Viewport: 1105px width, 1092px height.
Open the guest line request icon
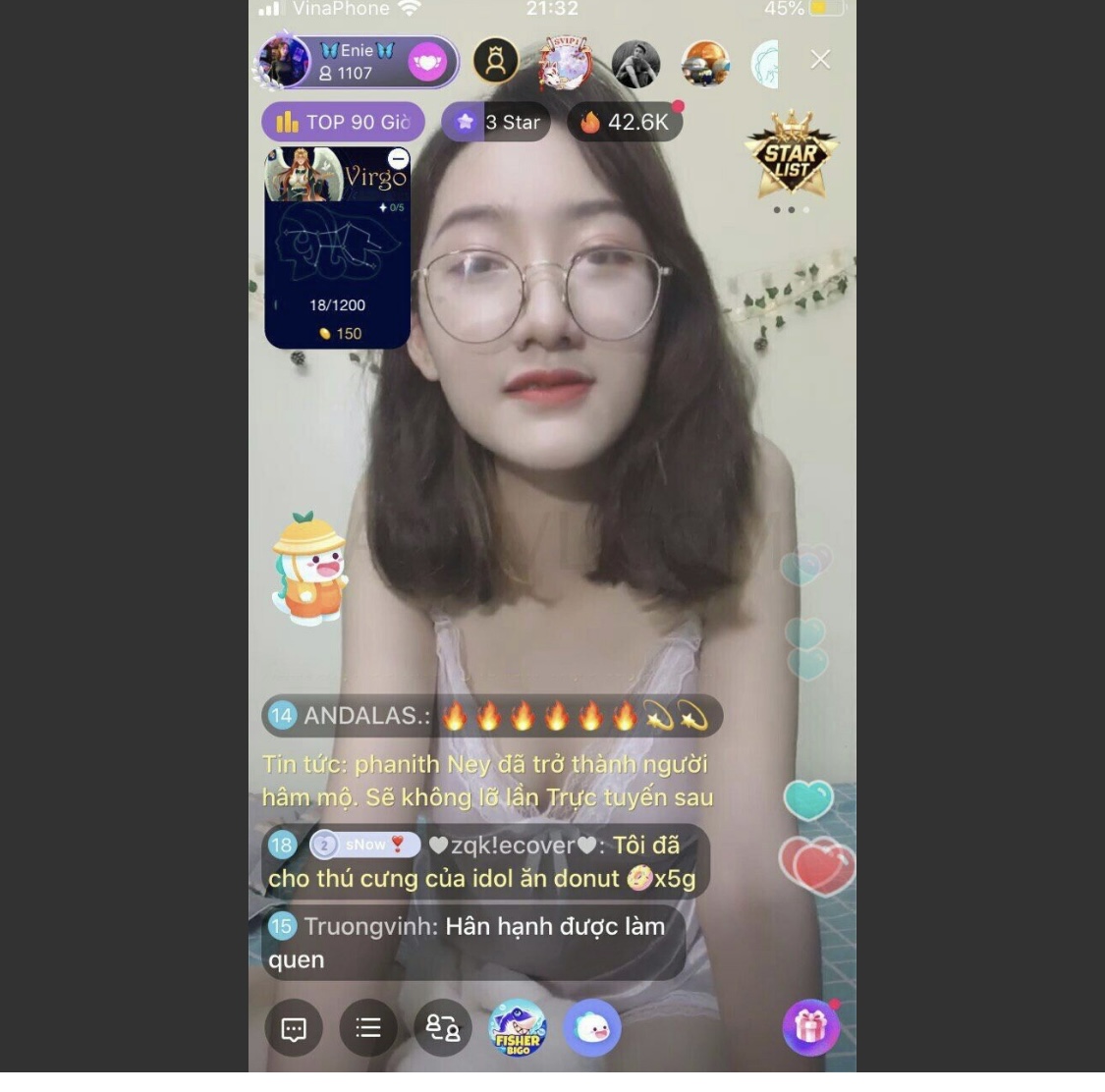442,1028
